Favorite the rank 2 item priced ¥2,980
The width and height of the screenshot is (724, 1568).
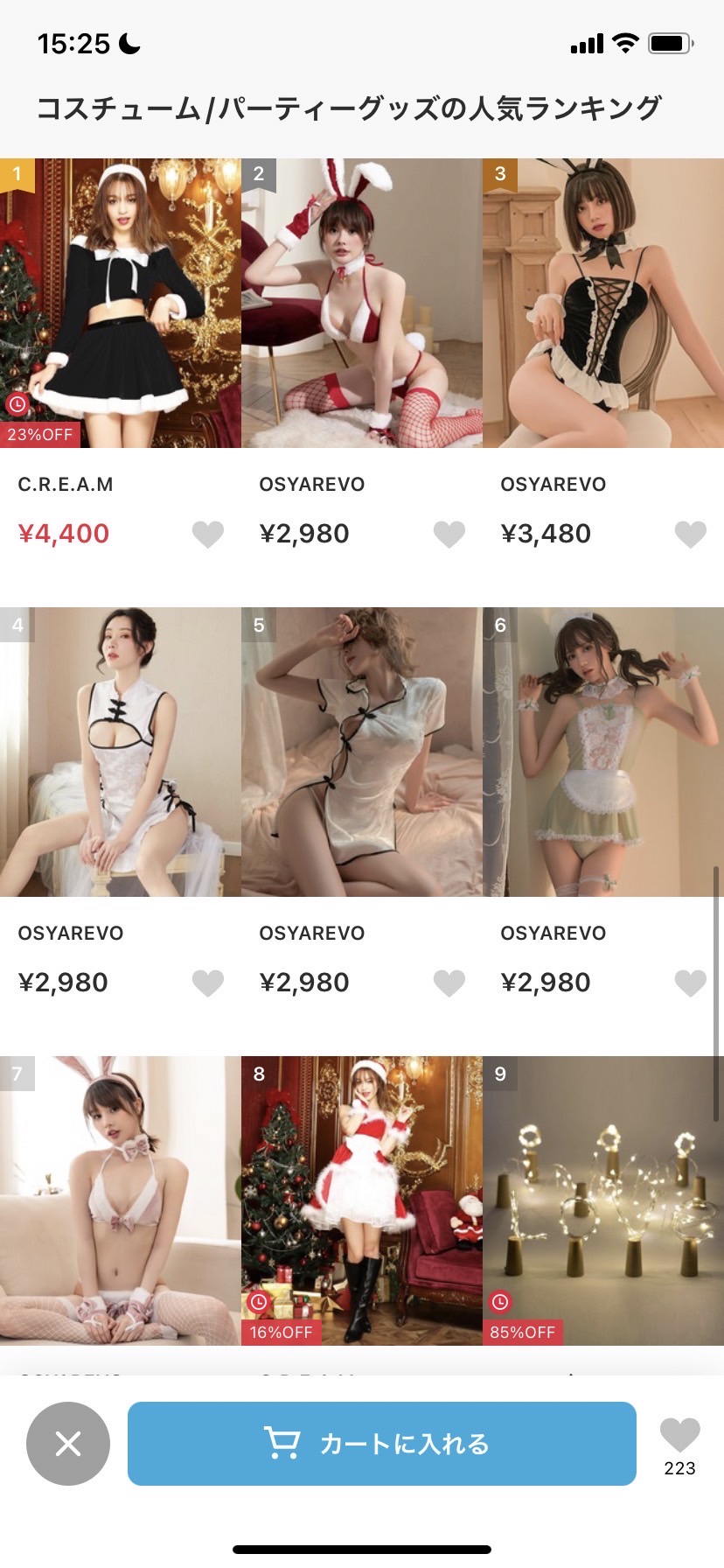pyautogui.click(x=449, y=534)
